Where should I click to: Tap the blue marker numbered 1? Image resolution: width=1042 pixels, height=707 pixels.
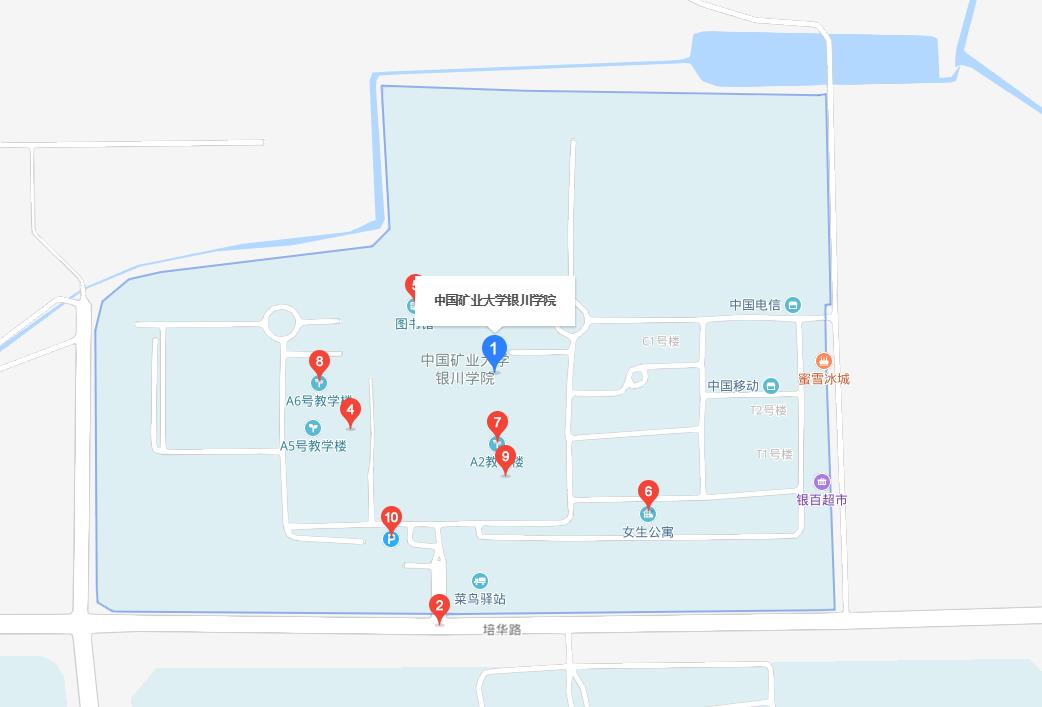click(494, 351)
